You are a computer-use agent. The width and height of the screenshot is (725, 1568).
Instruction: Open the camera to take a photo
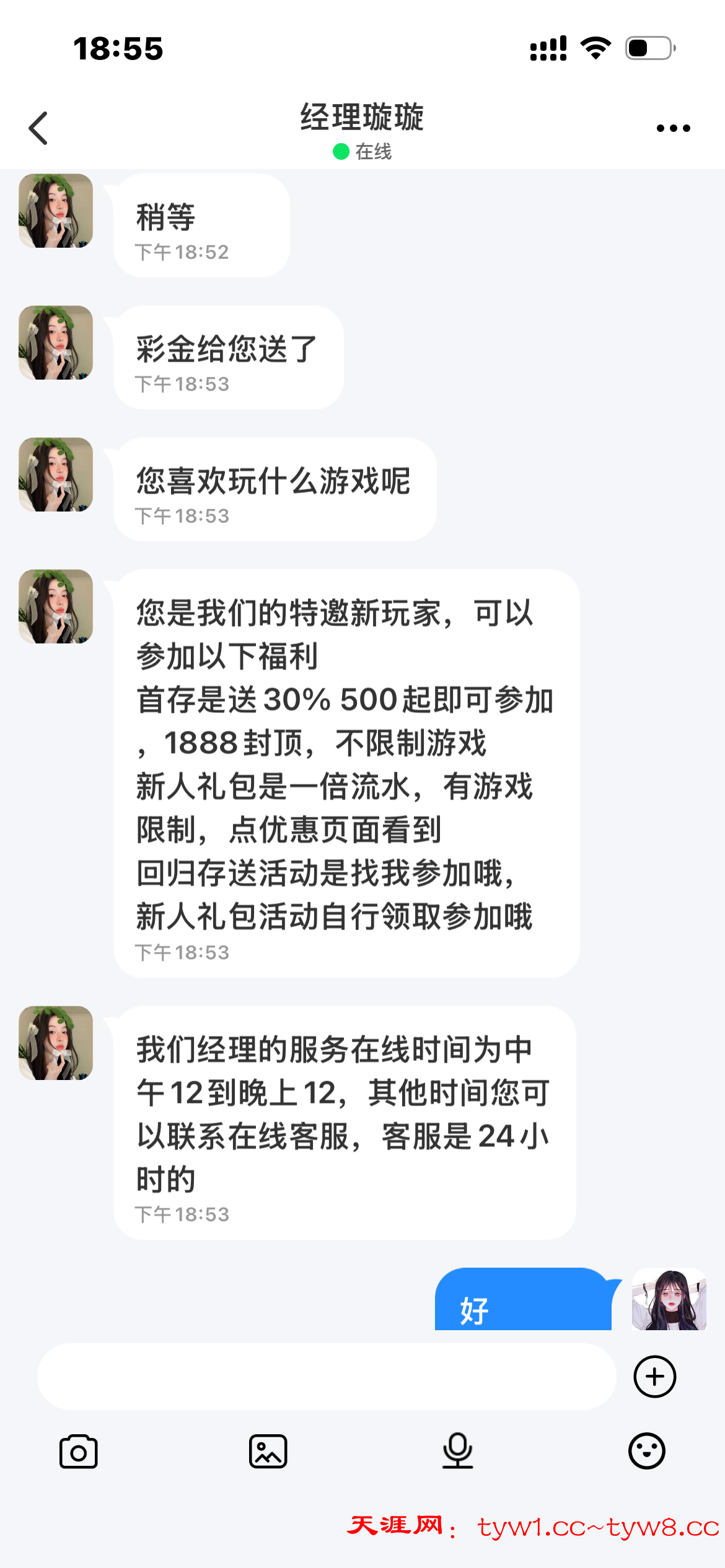pos(79,1452)
